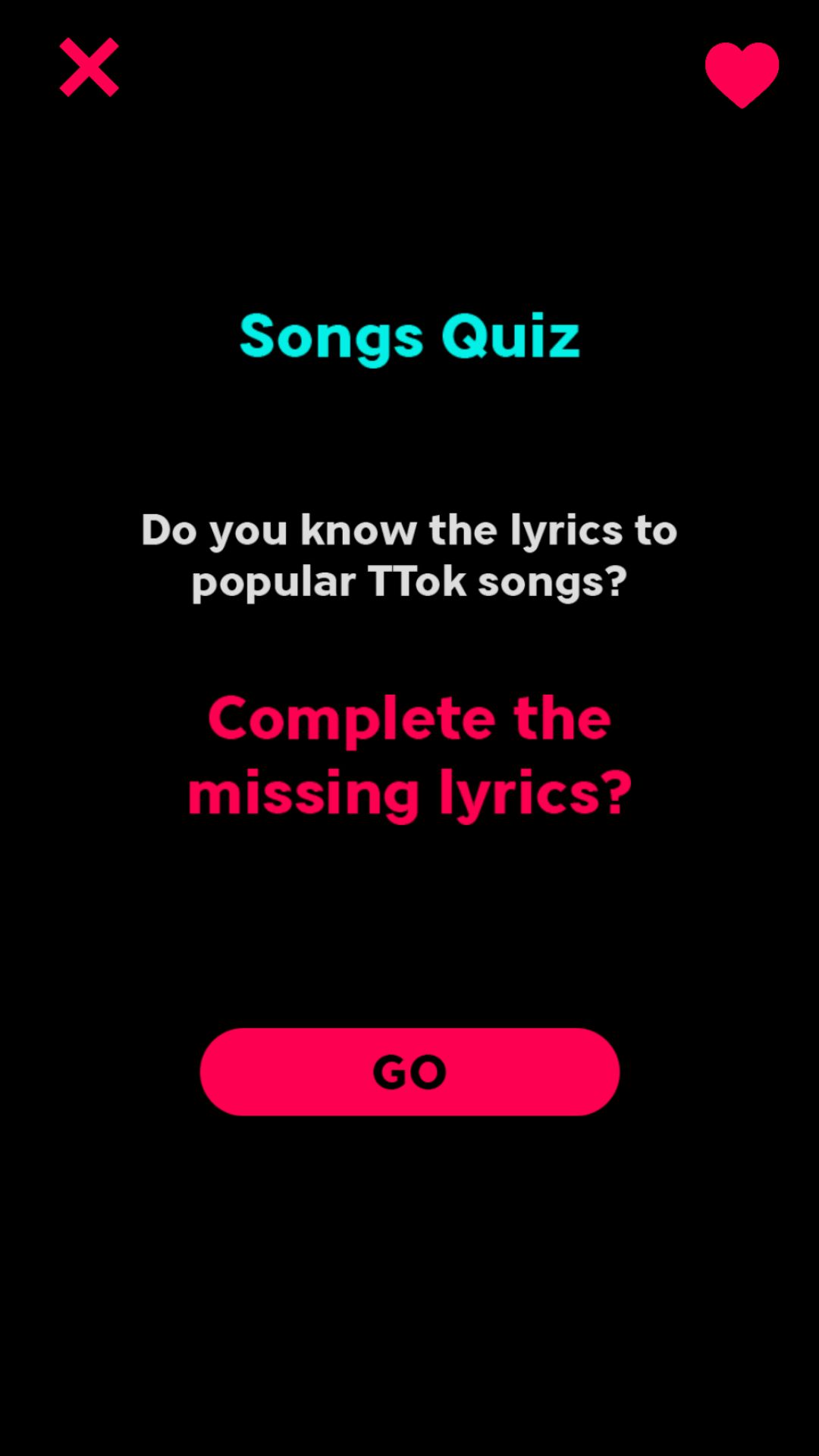Tap the pink heart icon
The image size is (819, 1456).
(742, 74)
